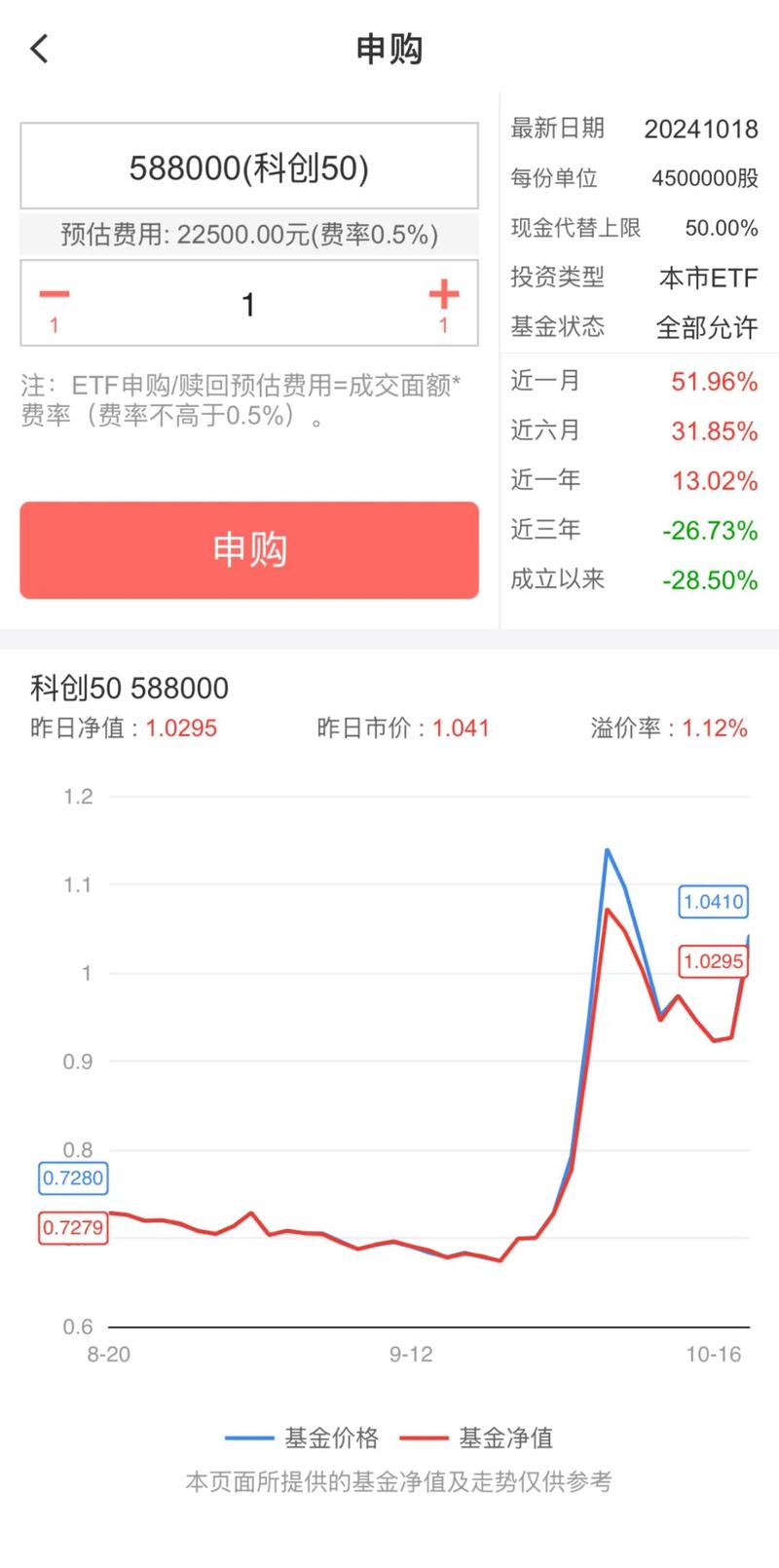The image size is (779, 1568).
Task: Click the back arrow at top left
Action: point(38,47)
